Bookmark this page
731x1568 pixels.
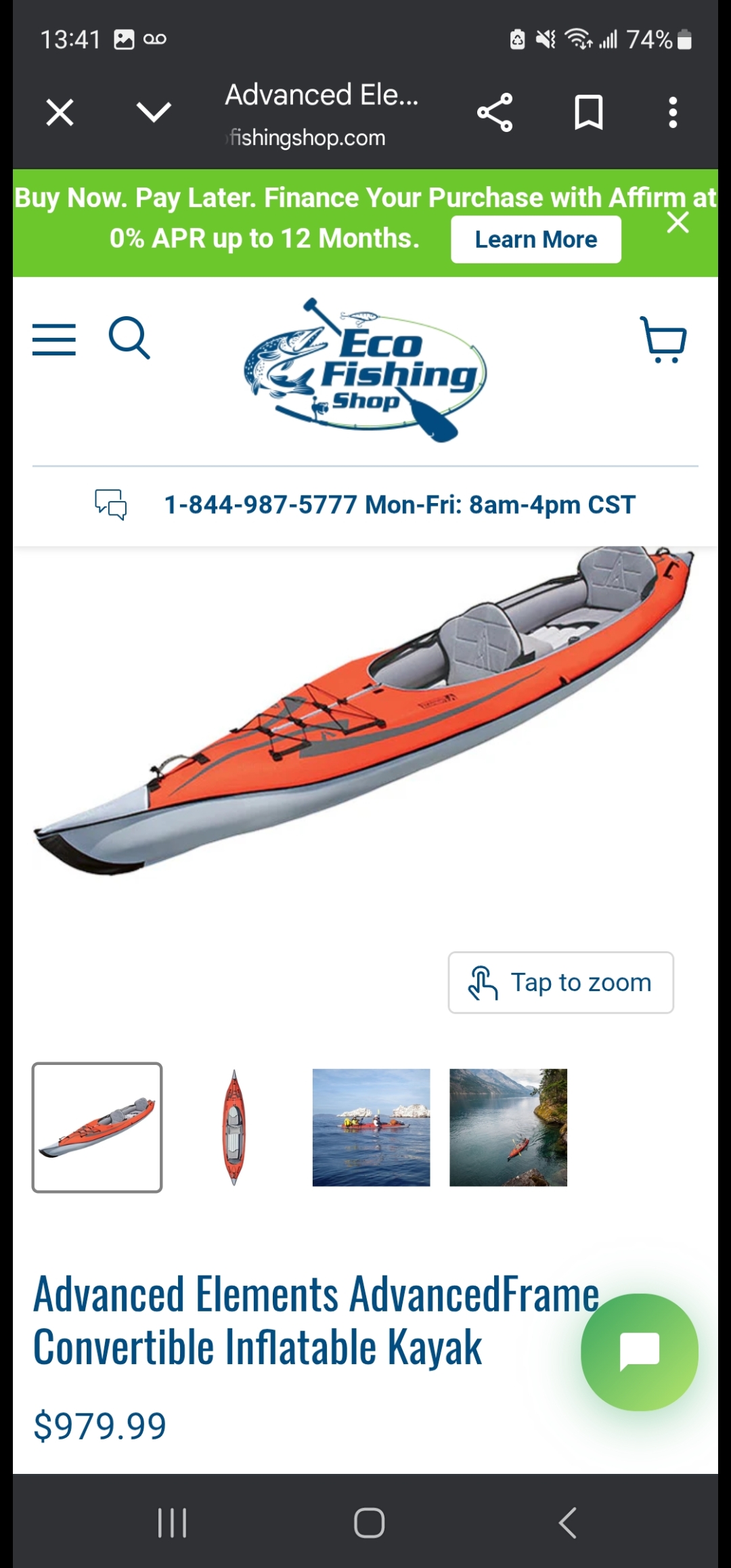point(589,112)
